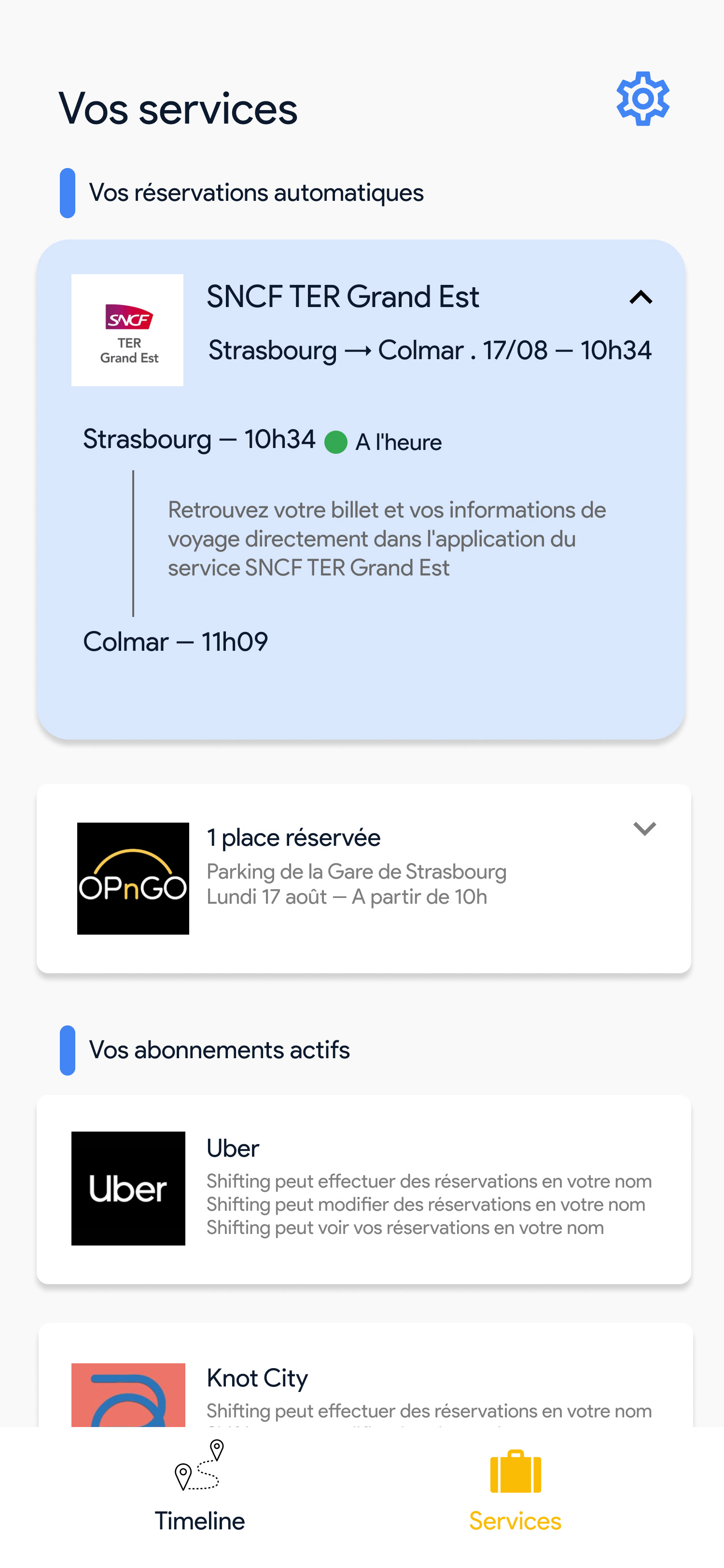
Task: Open the Uber subscription card
Action: tap(363, 1188)
